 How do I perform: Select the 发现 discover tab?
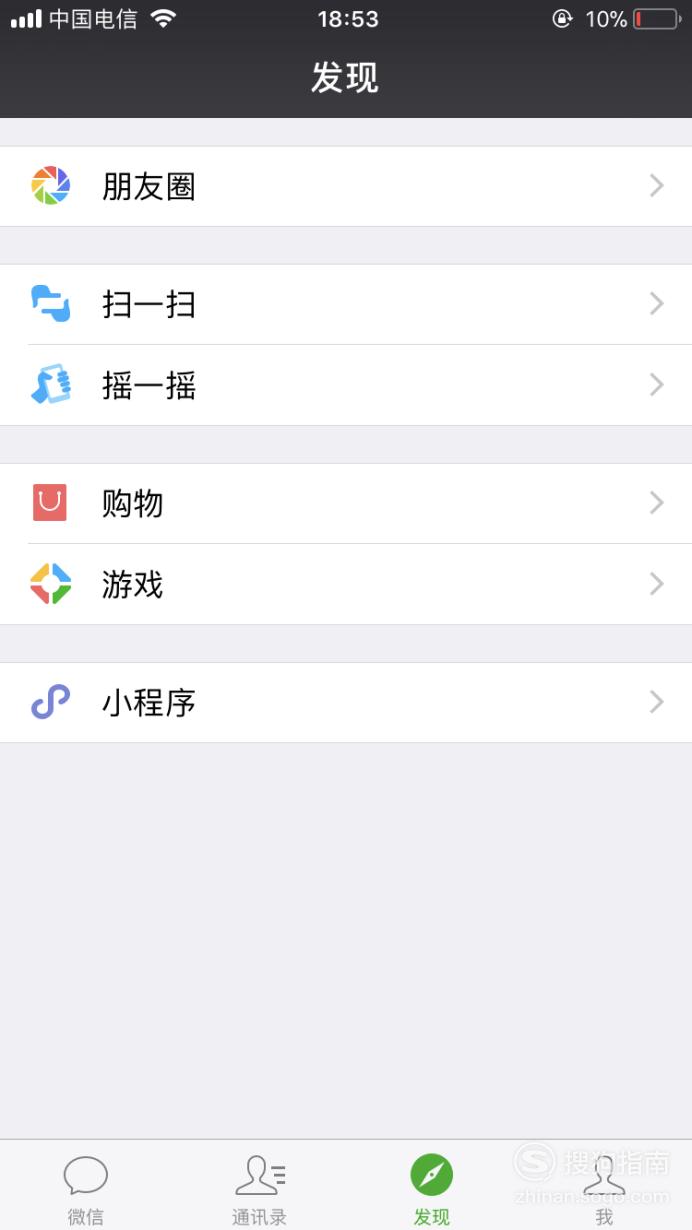pyautogui.click(x=432, y=1188)
